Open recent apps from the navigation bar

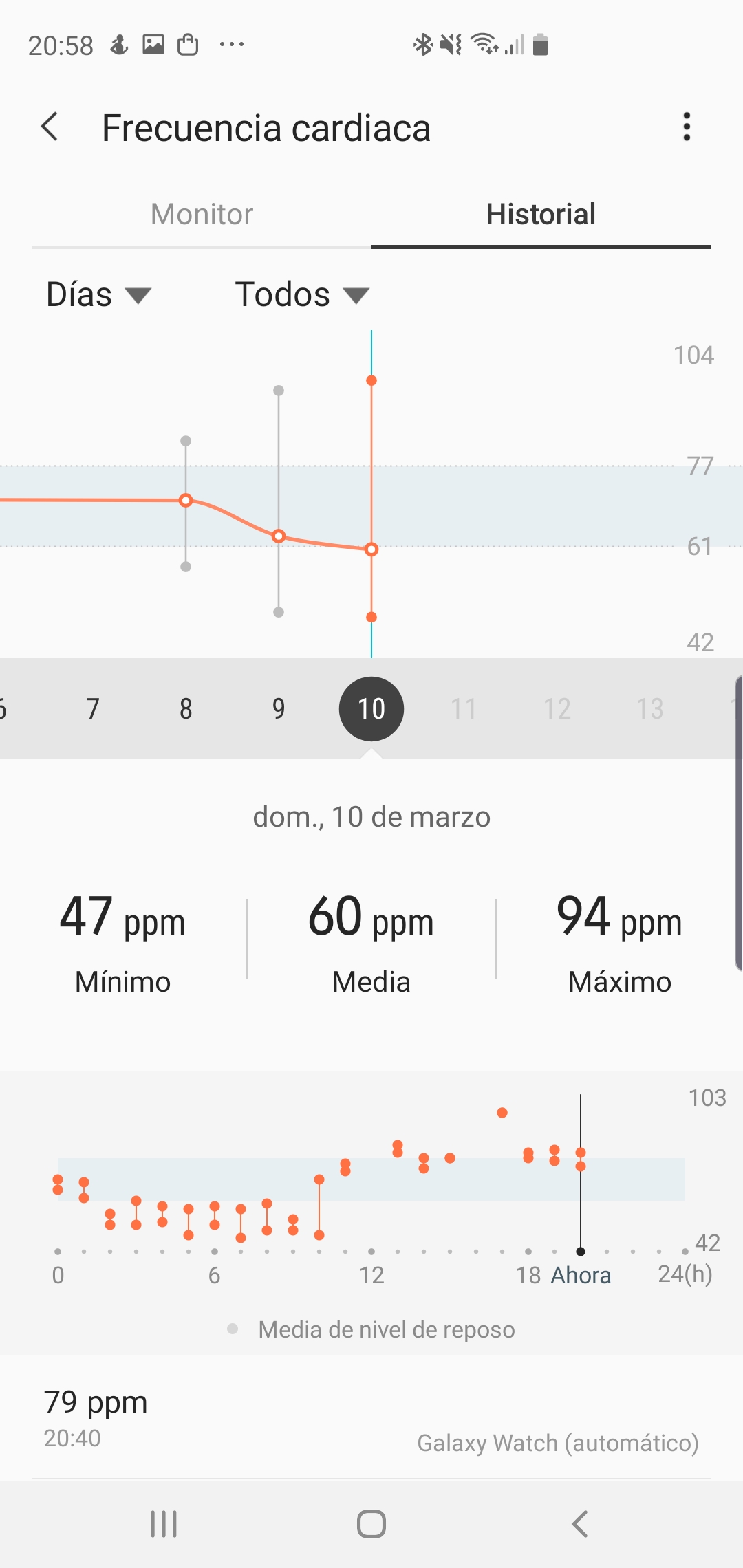164,1524
